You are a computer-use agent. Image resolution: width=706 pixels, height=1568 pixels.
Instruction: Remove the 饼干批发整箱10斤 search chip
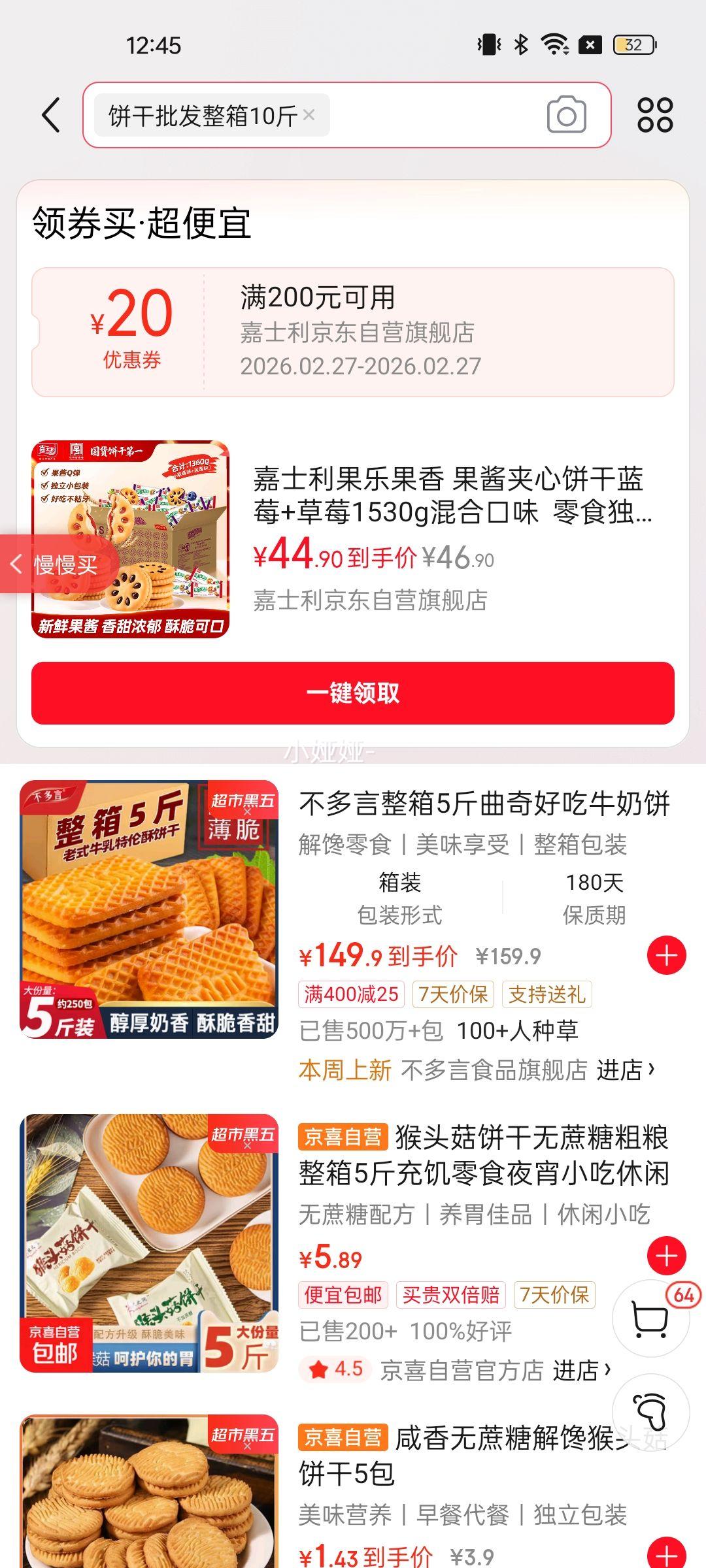pos(309,115)
